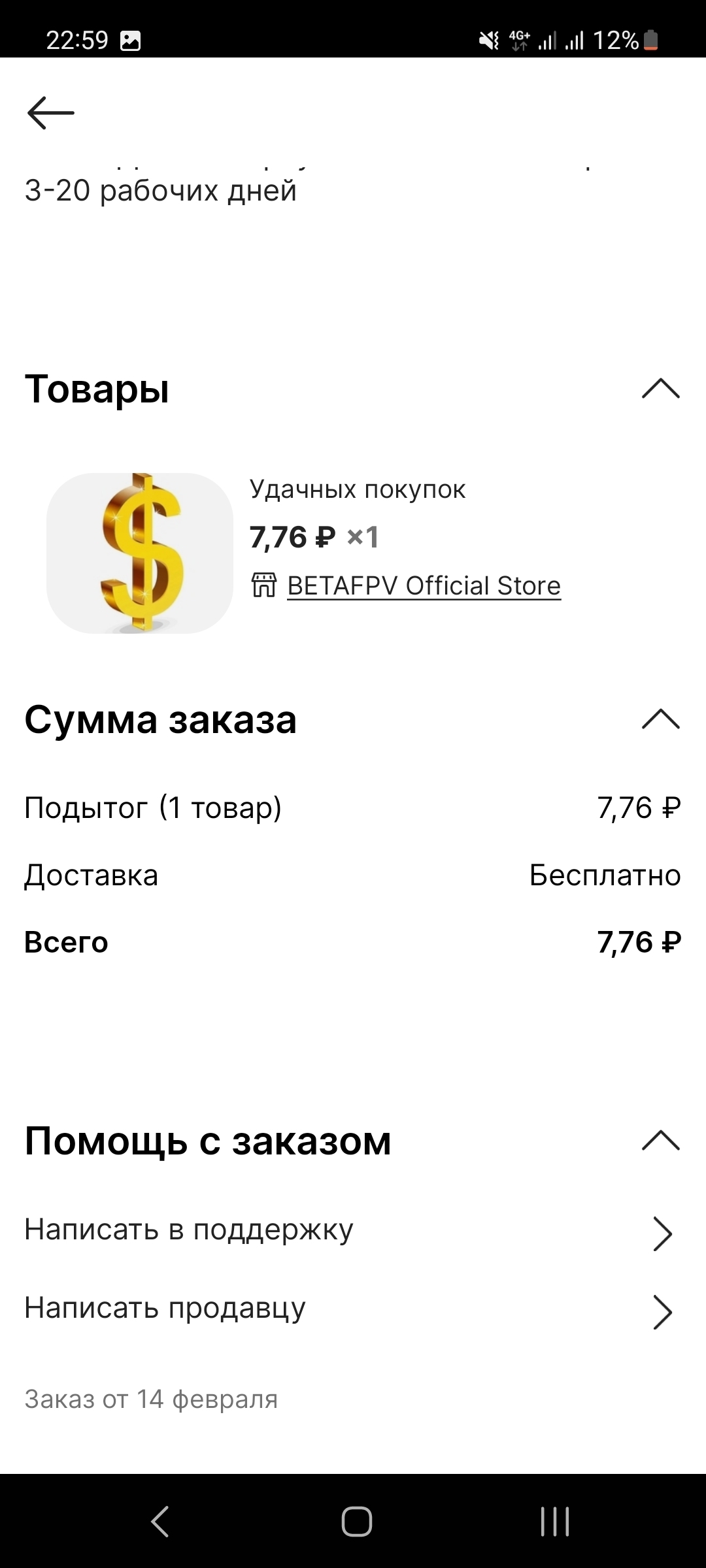Open recent apps from navigation bar
This screenshot has height=1568, width=706.
pos(555,1522)
